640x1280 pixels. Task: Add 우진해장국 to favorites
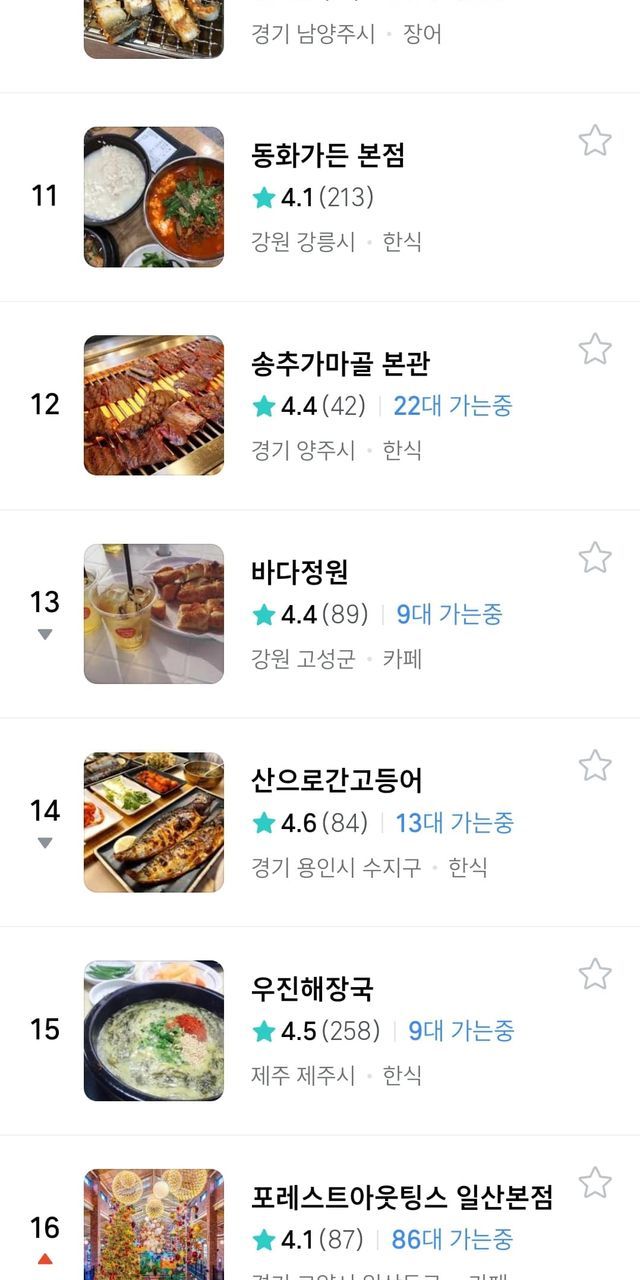(x=595, y=974)
